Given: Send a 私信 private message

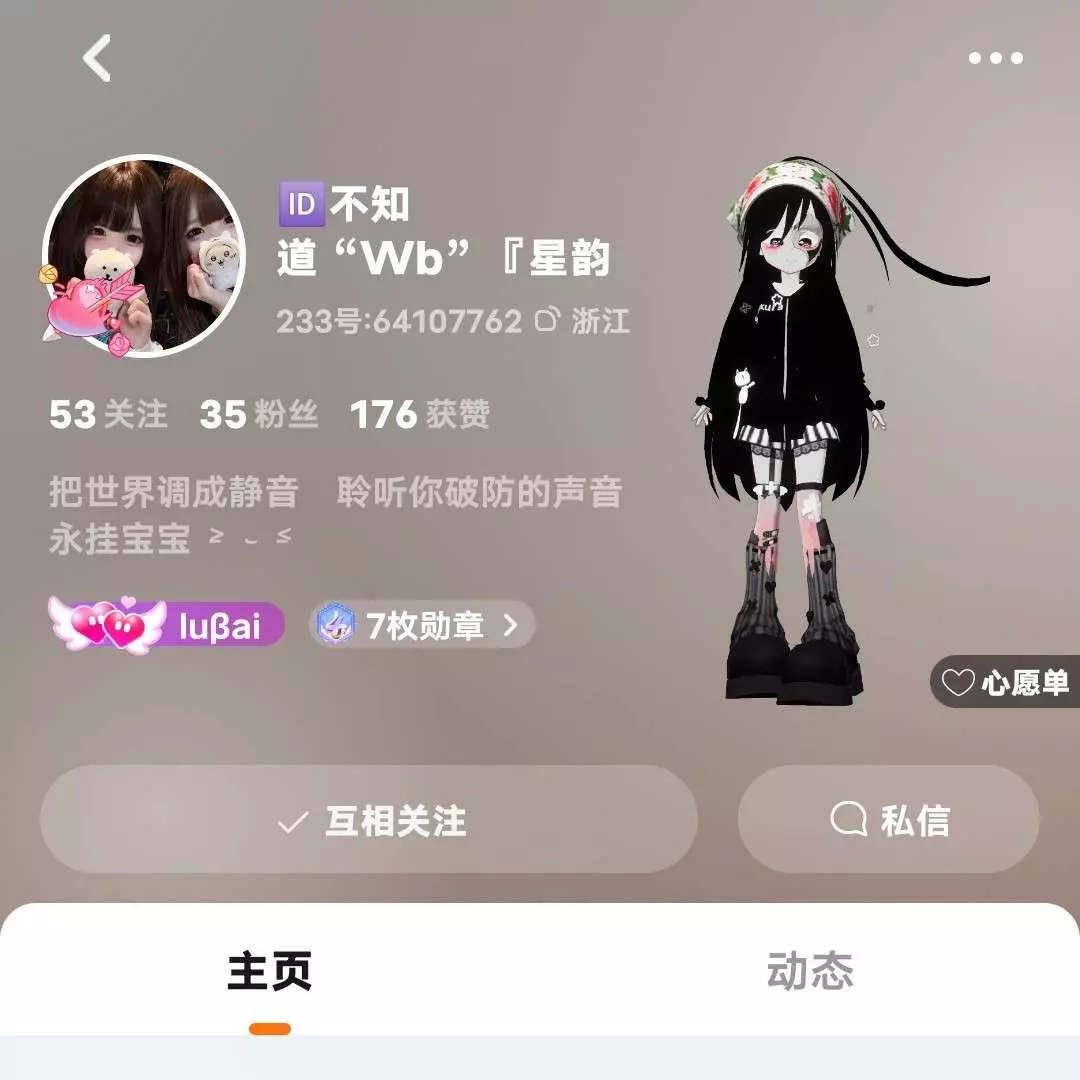Looking at the screenshot, I should pyautogui.click(x=889, y=820).
